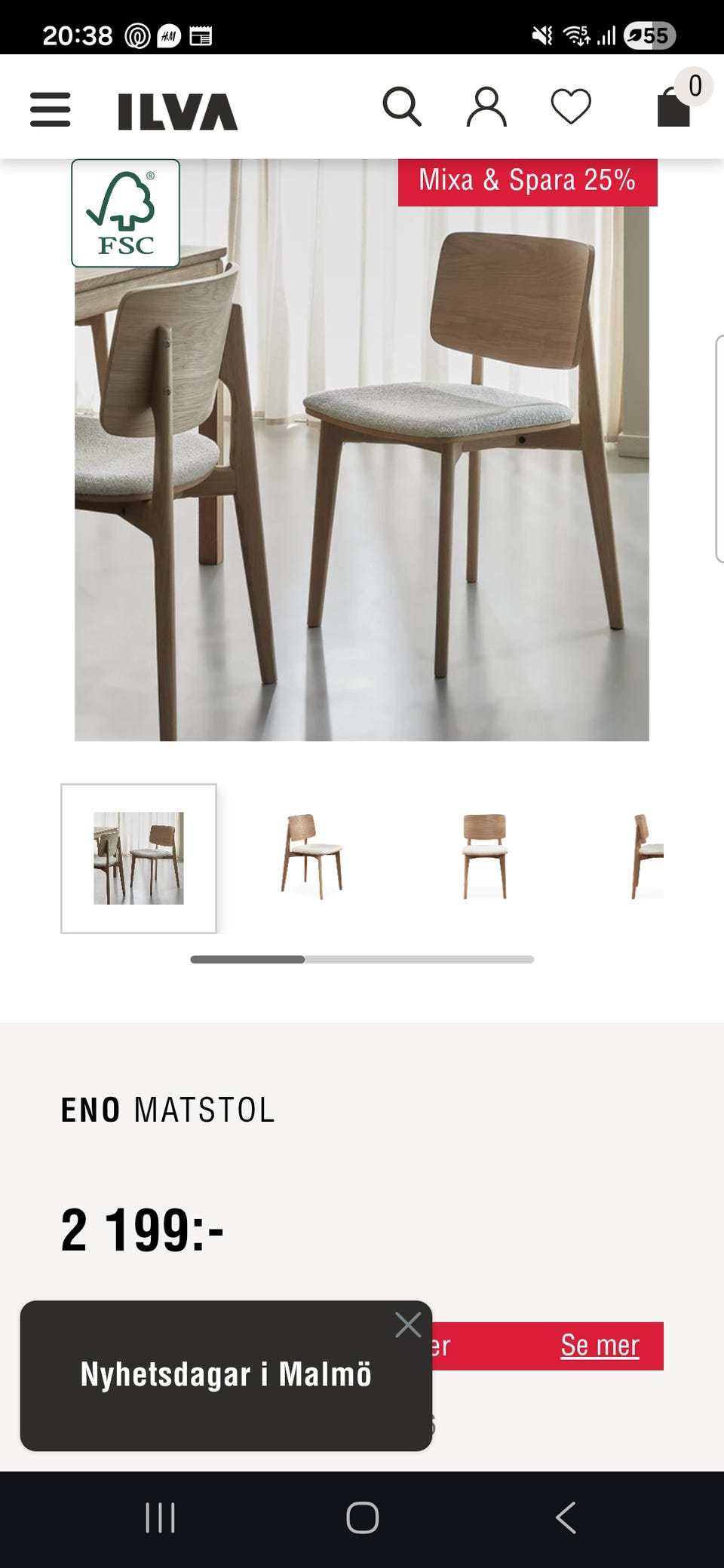
Task: Tap the Mixa & Spara 25% banner
Action: click(526, 179)
